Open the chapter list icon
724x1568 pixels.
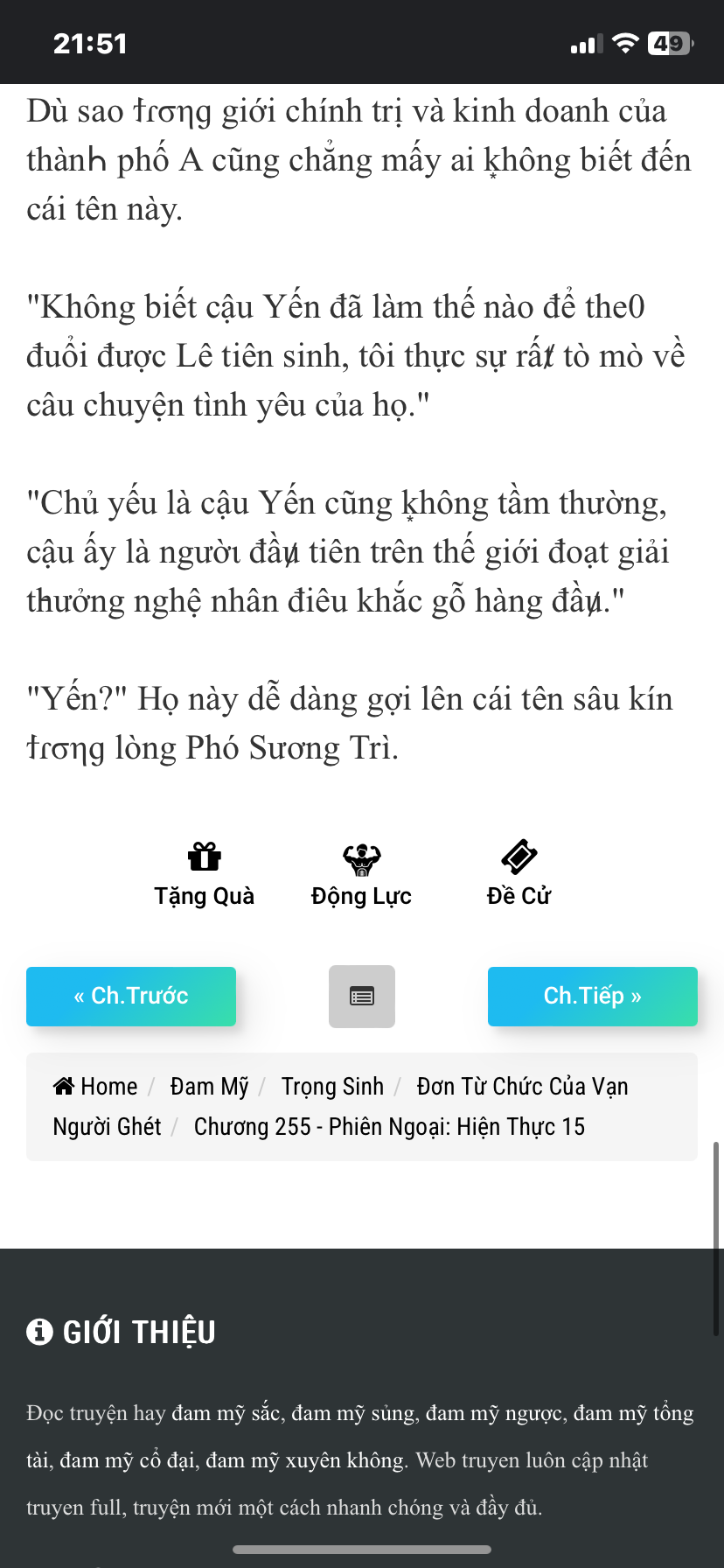click(362, 996)
